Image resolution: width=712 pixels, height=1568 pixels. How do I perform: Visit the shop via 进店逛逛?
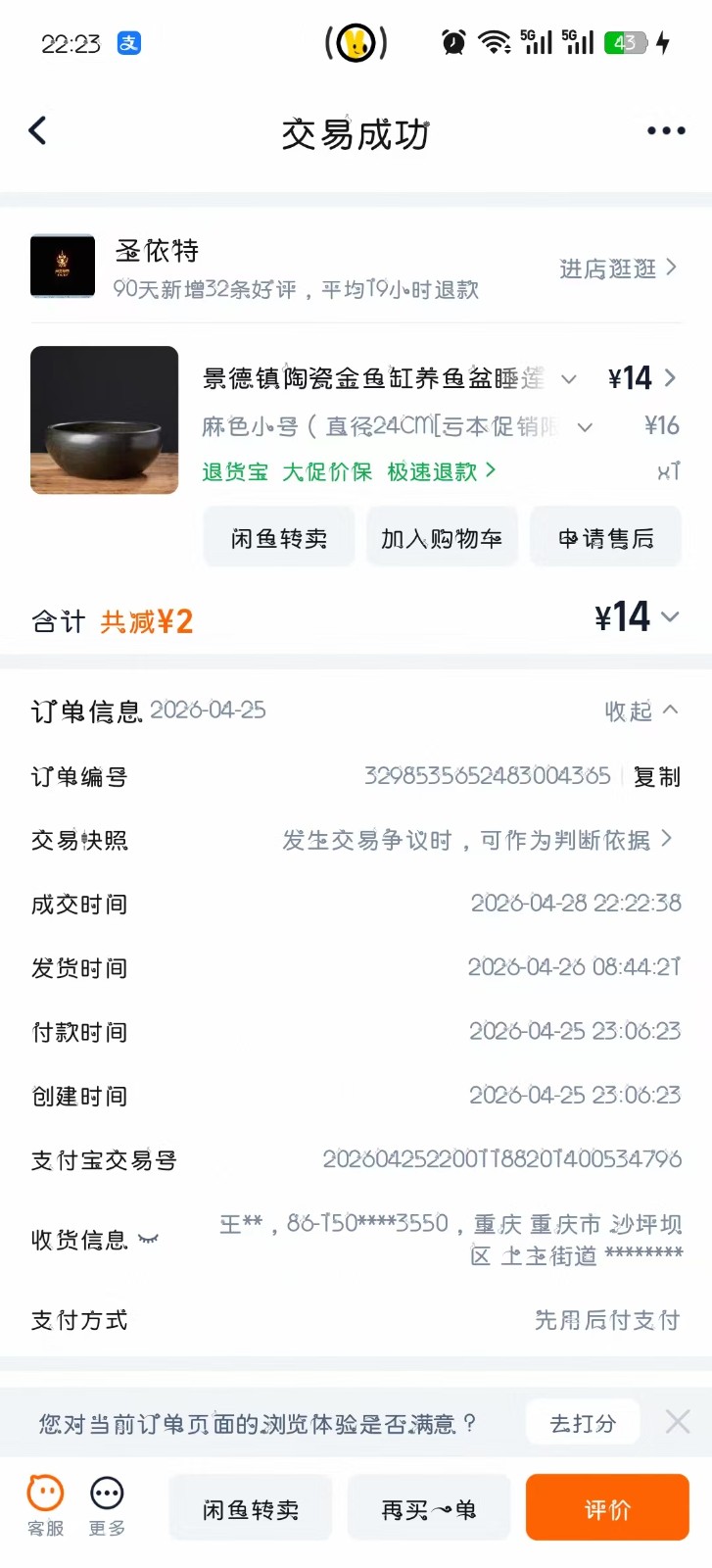click(x=617, y=269)
